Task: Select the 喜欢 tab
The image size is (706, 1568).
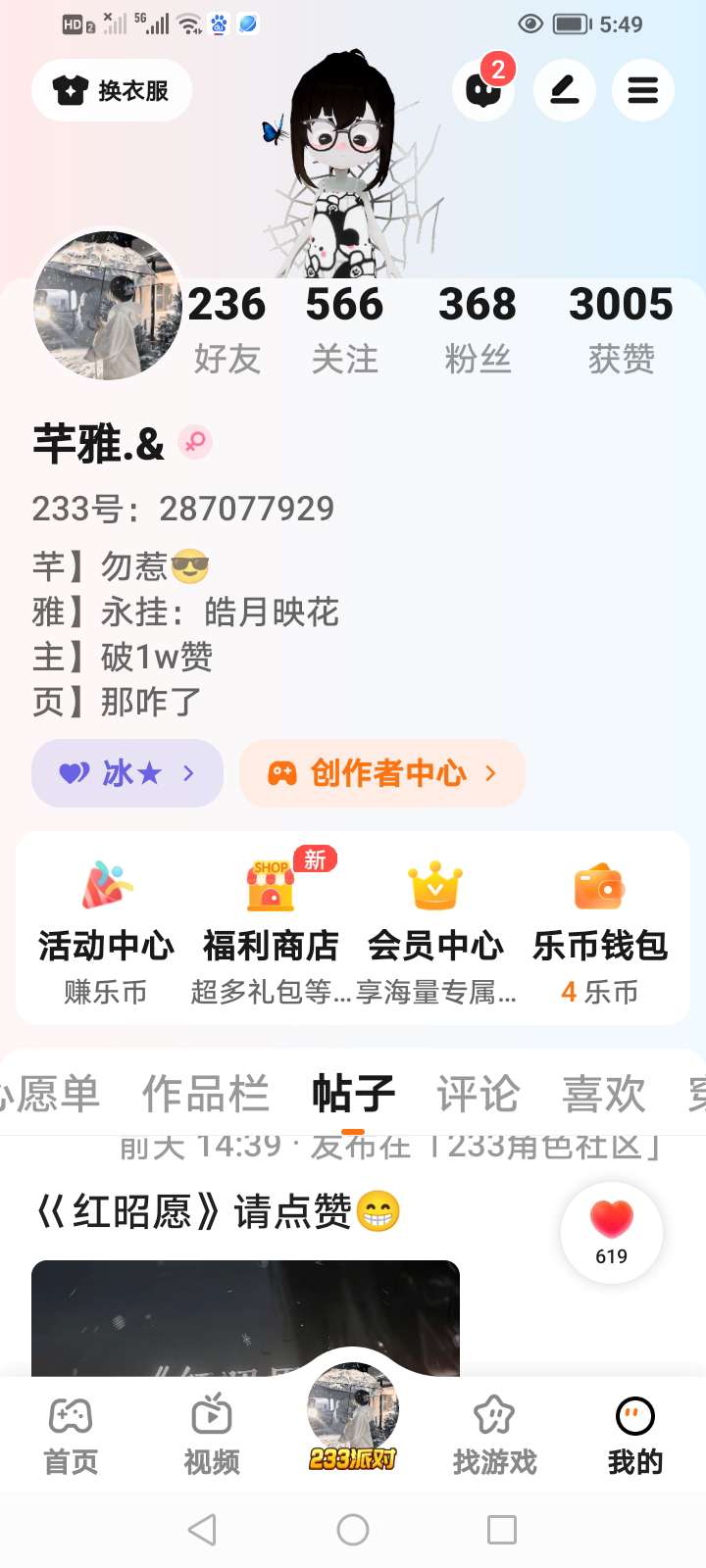Action: (x=603, y=1094)
